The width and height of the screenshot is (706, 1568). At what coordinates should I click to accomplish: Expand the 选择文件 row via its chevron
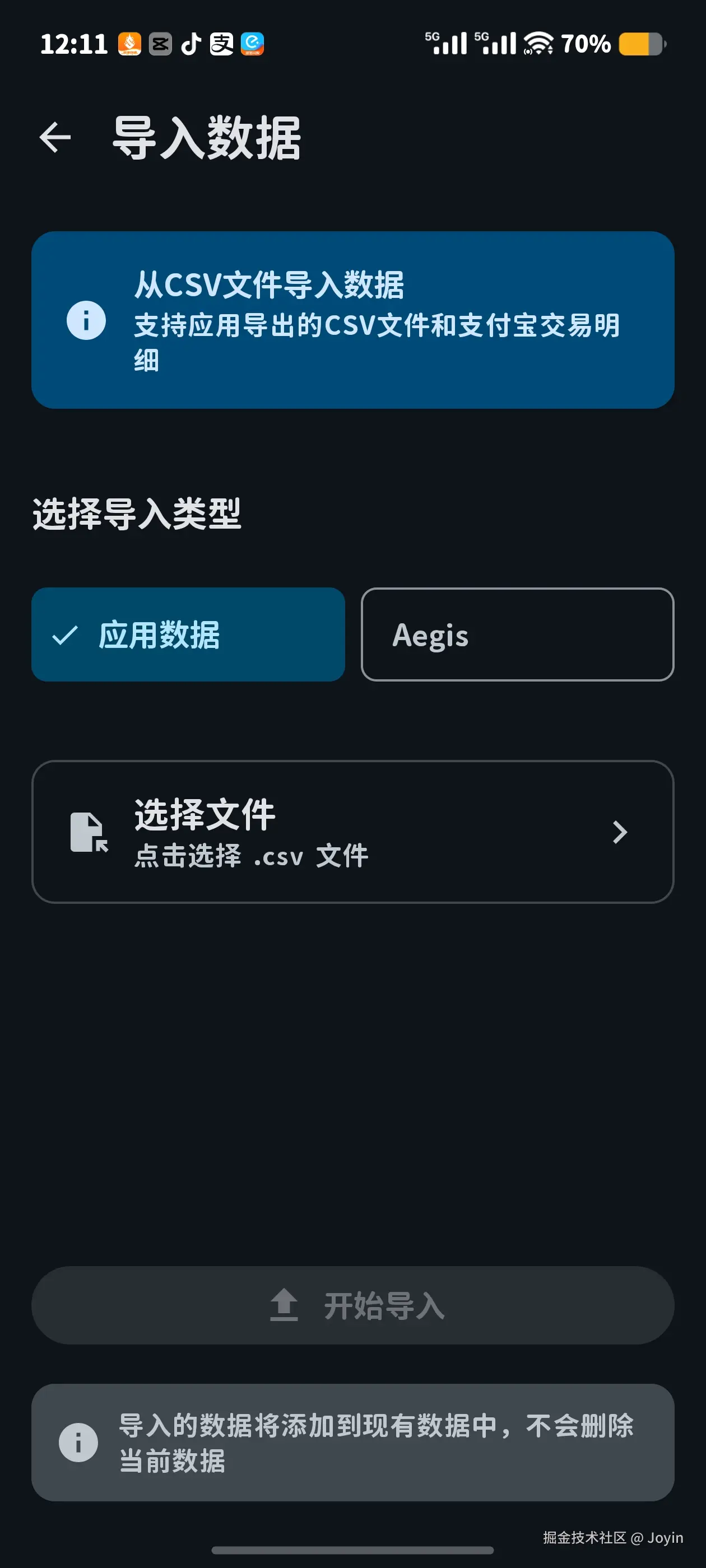click(x=621, y=833)
